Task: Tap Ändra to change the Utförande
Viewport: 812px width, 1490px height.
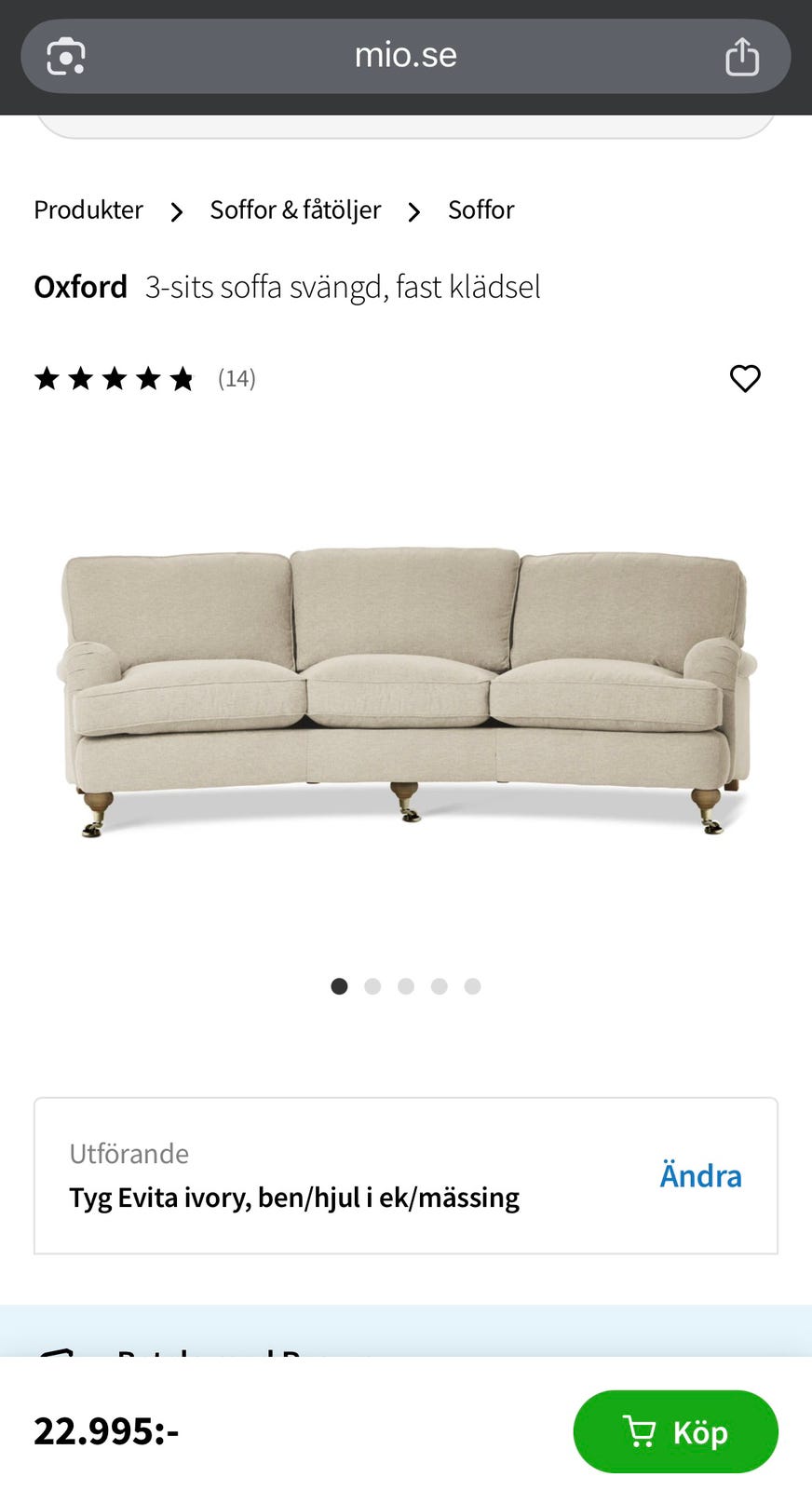Action: [700, 1176]
